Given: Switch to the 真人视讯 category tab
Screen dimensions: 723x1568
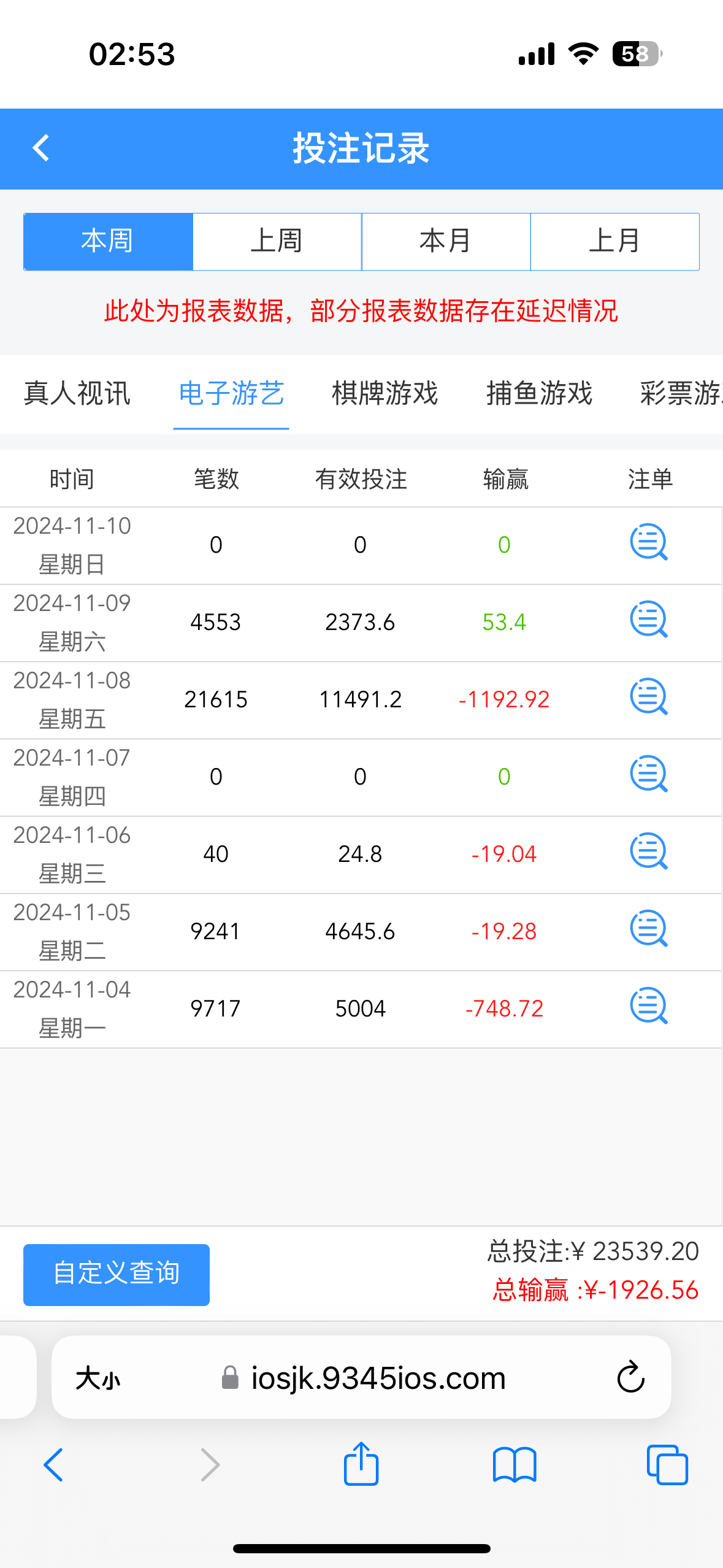Looking at the screenshot, I should coord(77,393).
